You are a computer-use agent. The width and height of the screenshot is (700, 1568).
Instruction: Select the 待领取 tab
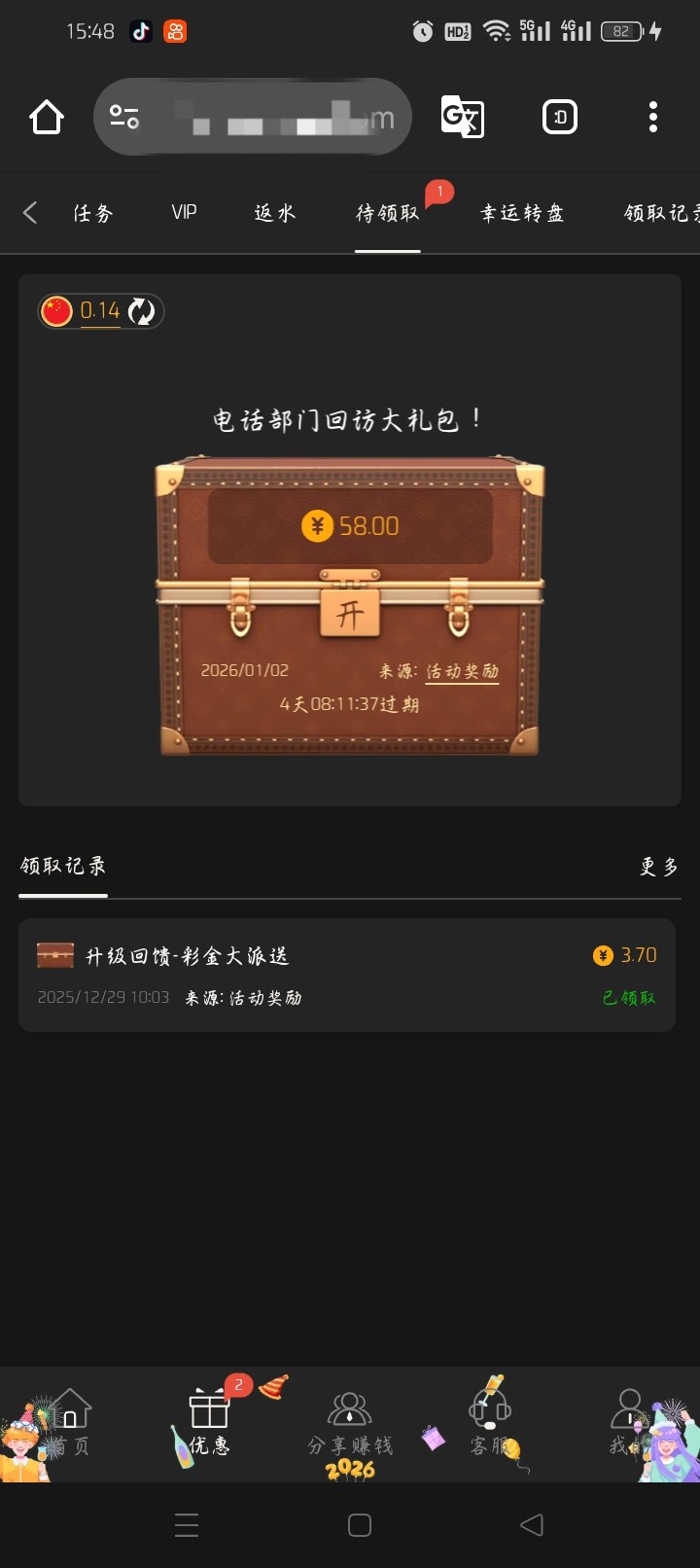coord(387,213)
